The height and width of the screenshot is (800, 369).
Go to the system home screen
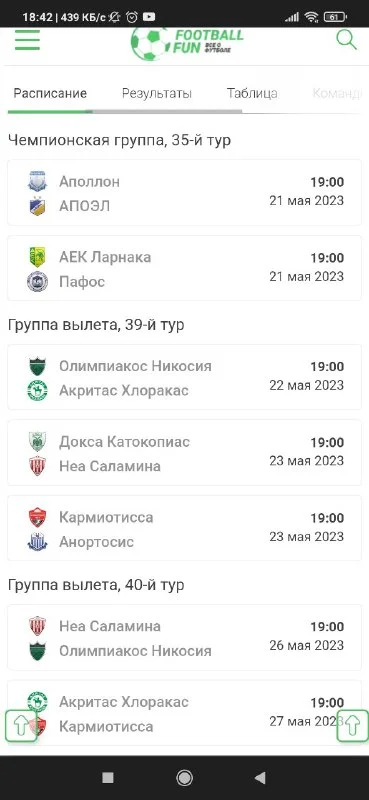tap(184, 778)
